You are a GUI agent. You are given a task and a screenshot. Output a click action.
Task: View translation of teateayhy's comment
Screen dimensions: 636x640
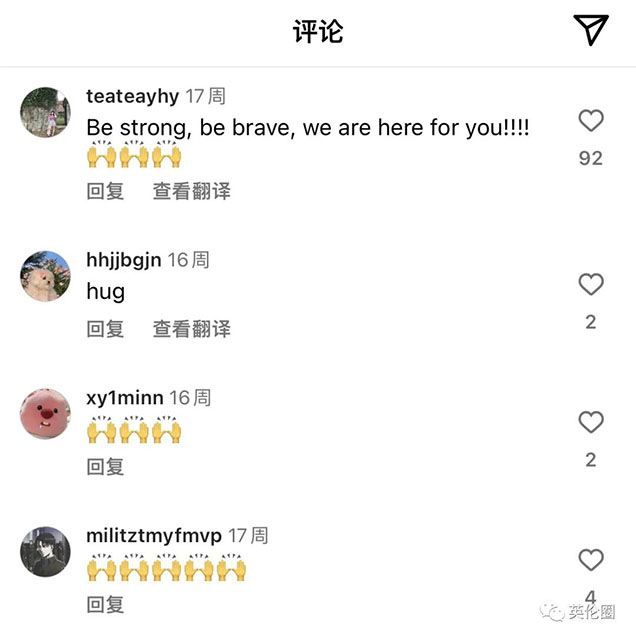[x=191, y=191]
